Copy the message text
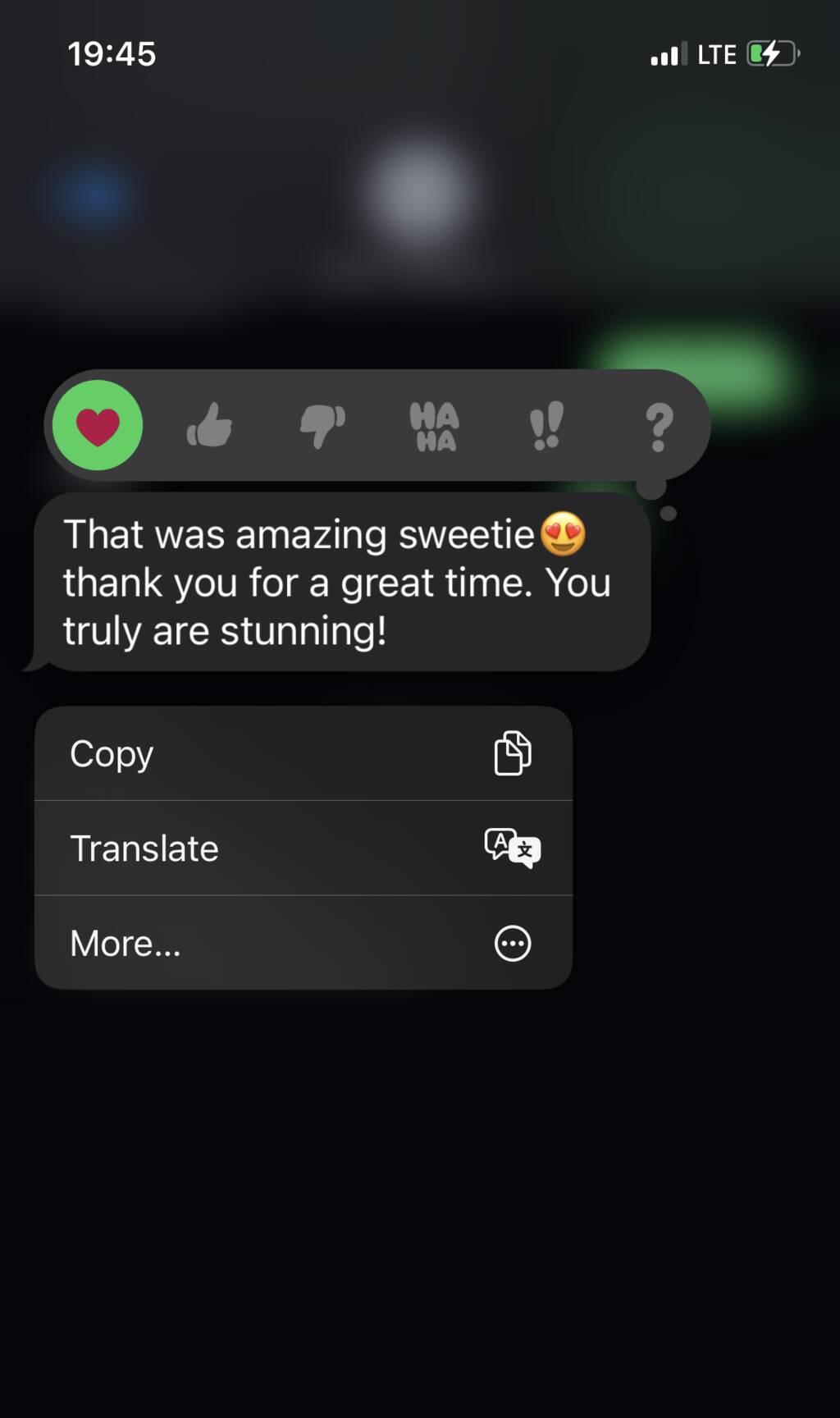Screen dimensions: 840x1418 tap(304, 753)
